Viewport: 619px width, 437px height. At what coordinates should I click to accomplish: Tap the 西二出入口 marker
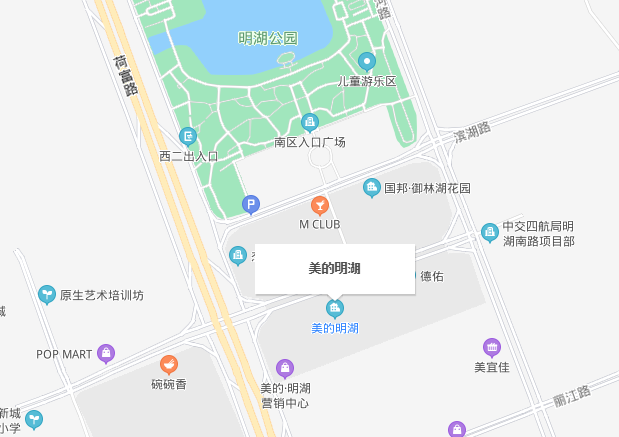[x=188, y=136]
